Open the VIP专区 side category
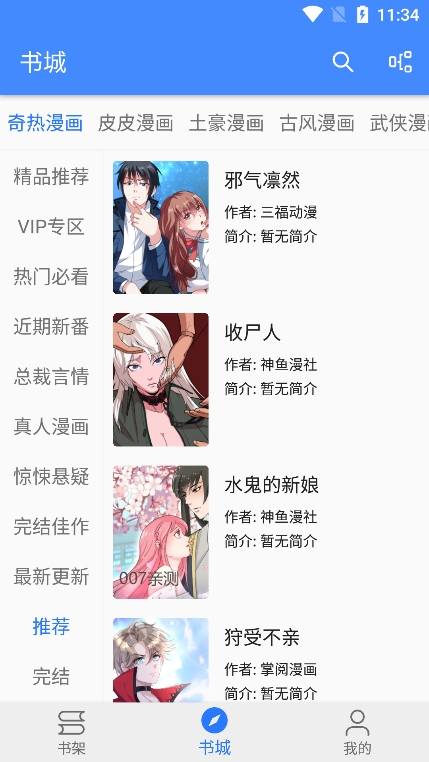Screen dimensions: 429x762 click(51, 226)
